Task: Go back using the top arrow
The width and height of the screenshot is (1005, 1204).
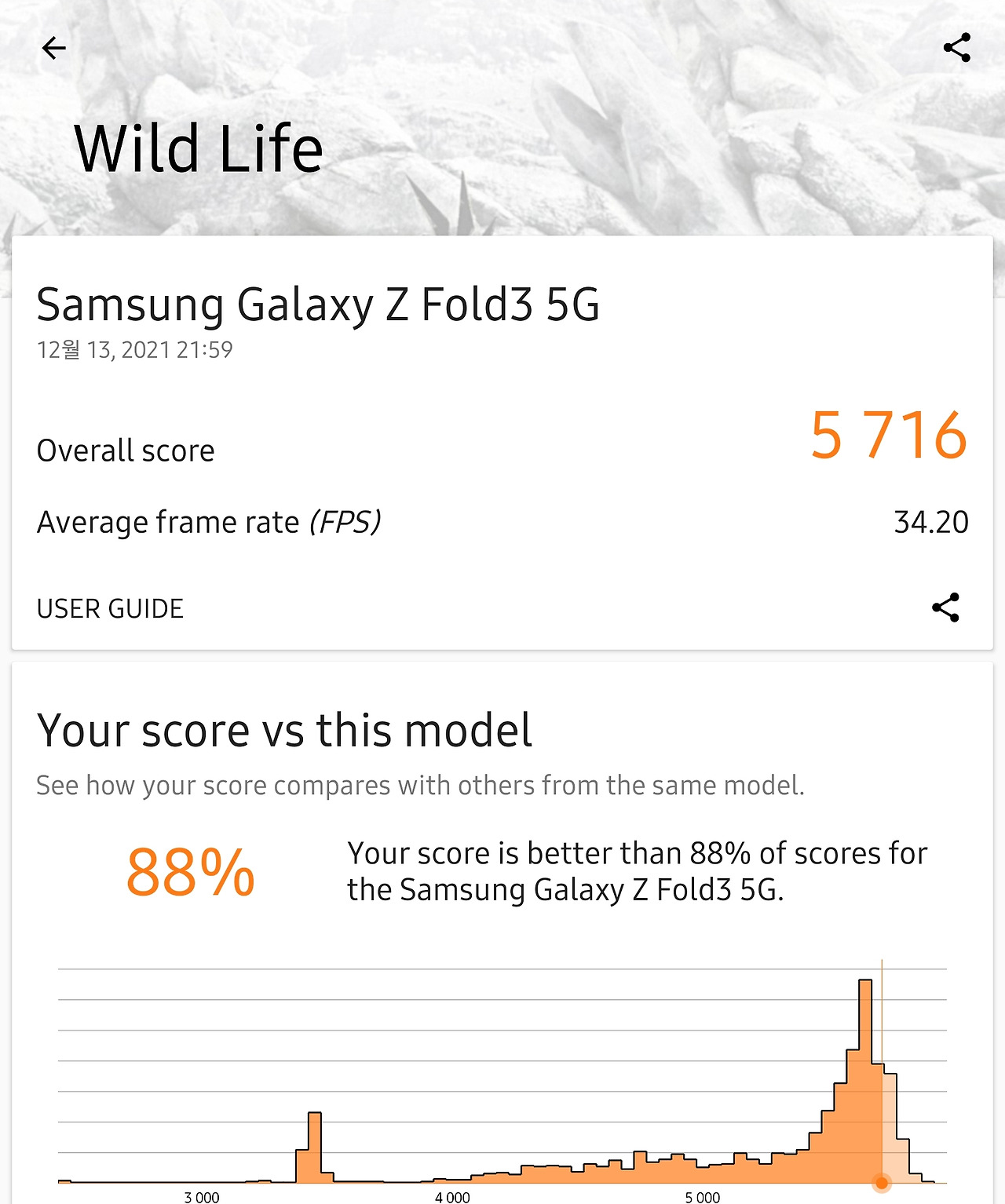Action: pos(54,48)
